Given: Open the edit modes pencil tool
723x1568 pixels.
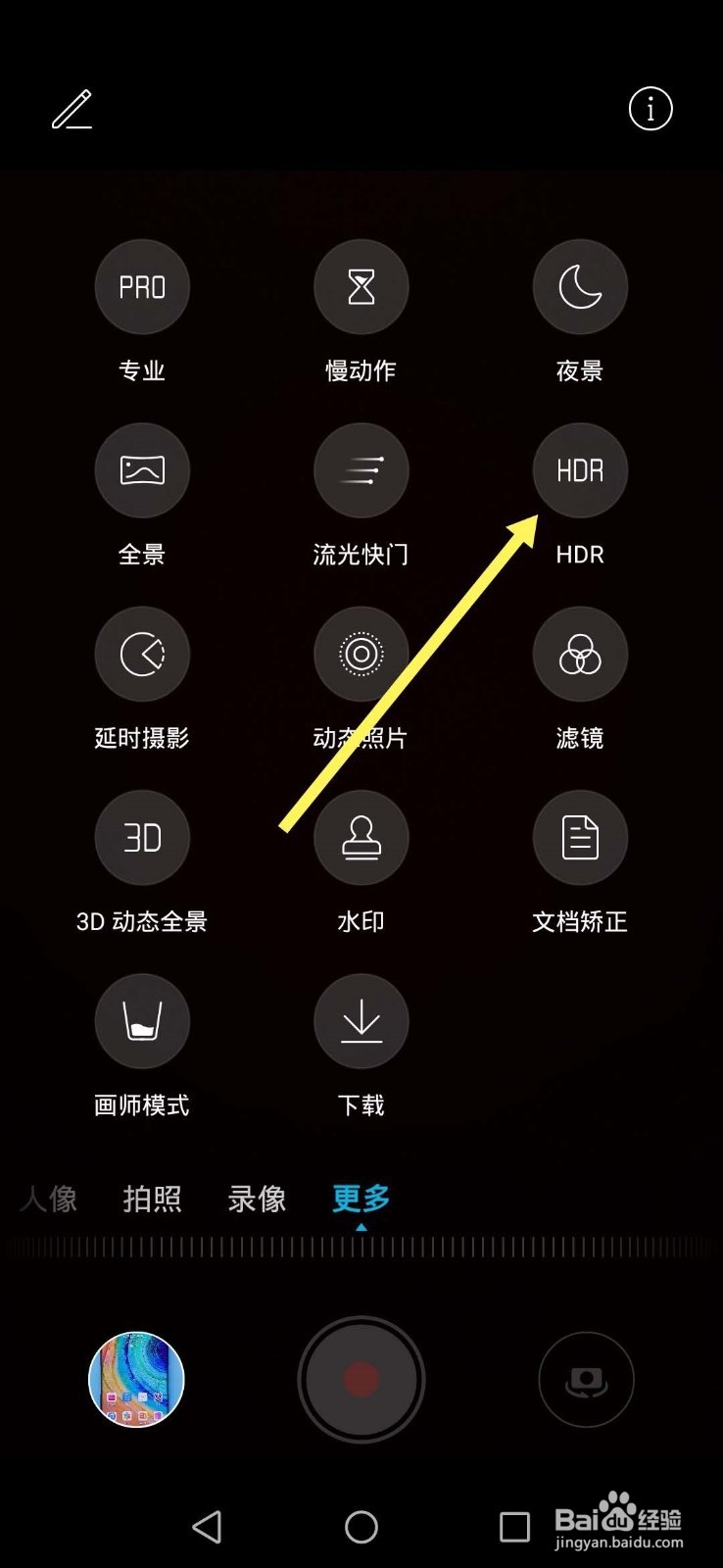Looking at the screenshot, I should coord(73,110).
